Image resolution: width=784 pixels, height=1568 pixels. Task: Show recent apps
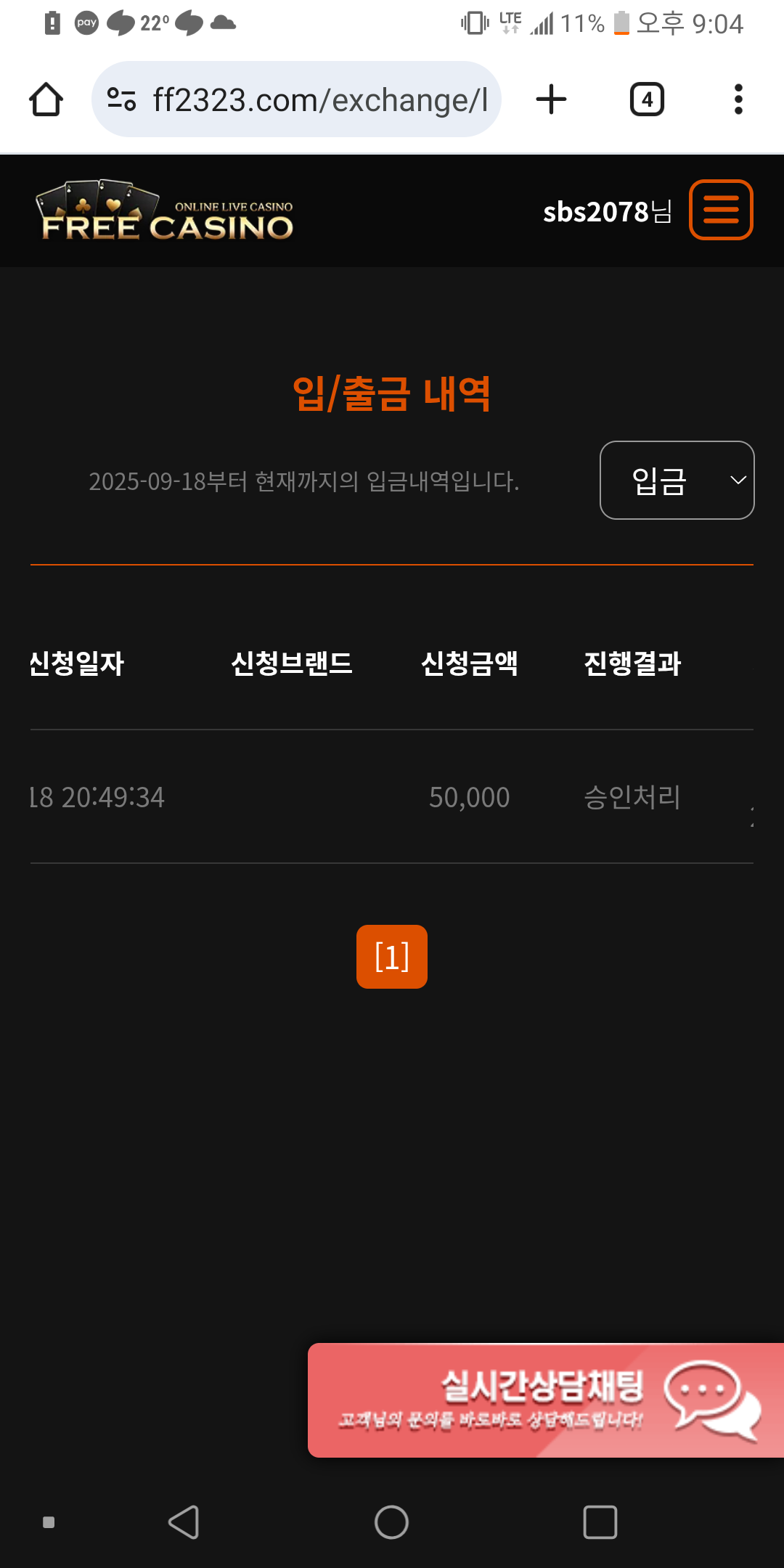(x=600, y=1522)
